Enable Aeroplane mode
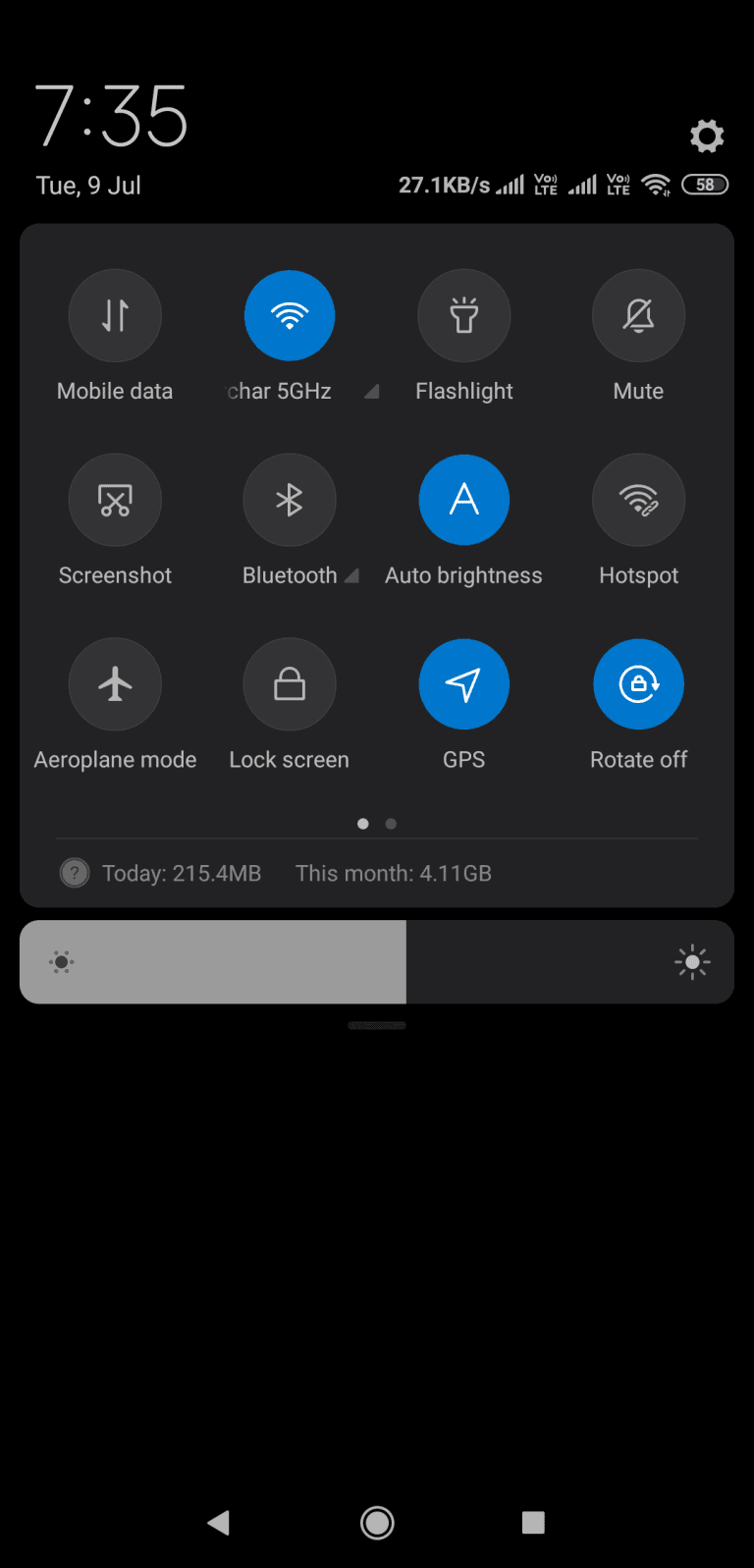Viewport: 754px width, 1568px height. pos(115,684)
